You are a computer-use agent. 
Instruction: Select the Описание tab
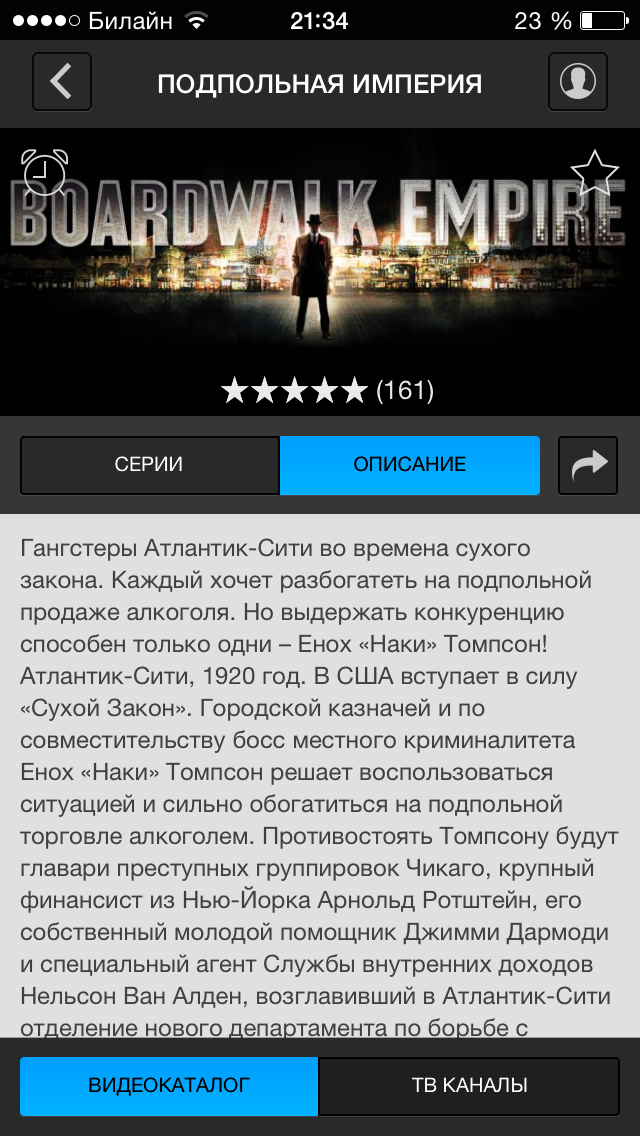(x=410, y=465)
